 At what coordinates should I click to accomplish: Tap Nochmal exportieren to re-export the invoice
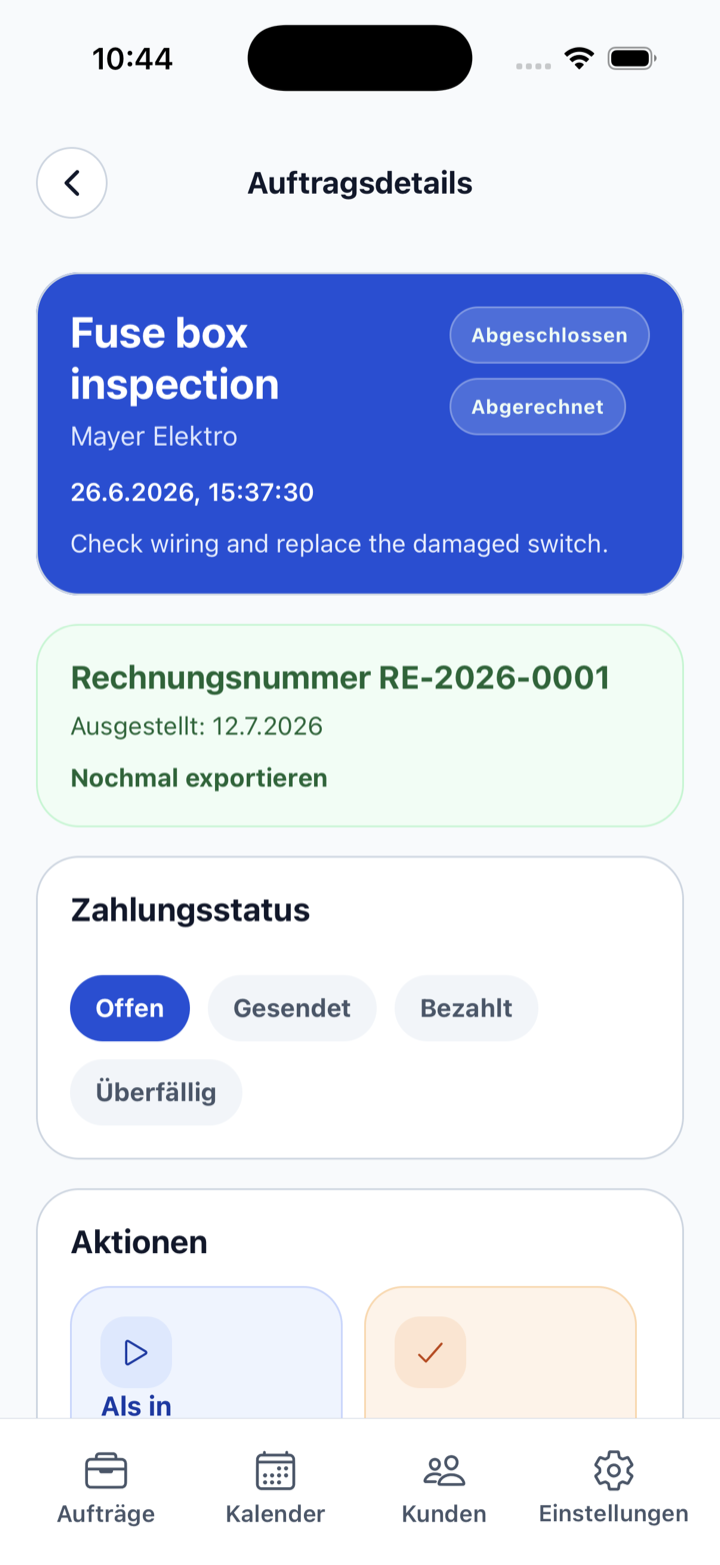click(x=199, y=778)
